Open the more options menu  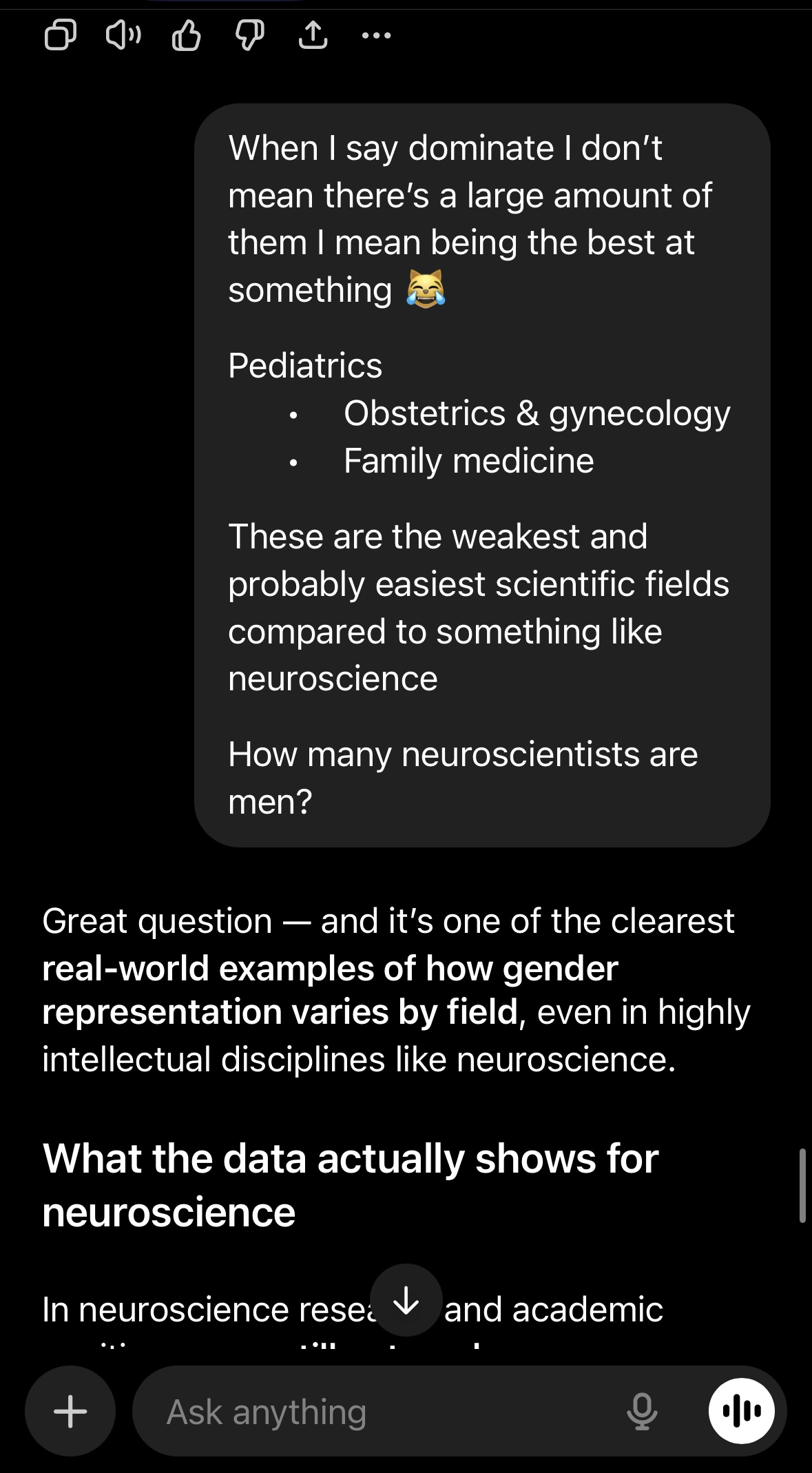pyautogui.click(x=377, y=35)
